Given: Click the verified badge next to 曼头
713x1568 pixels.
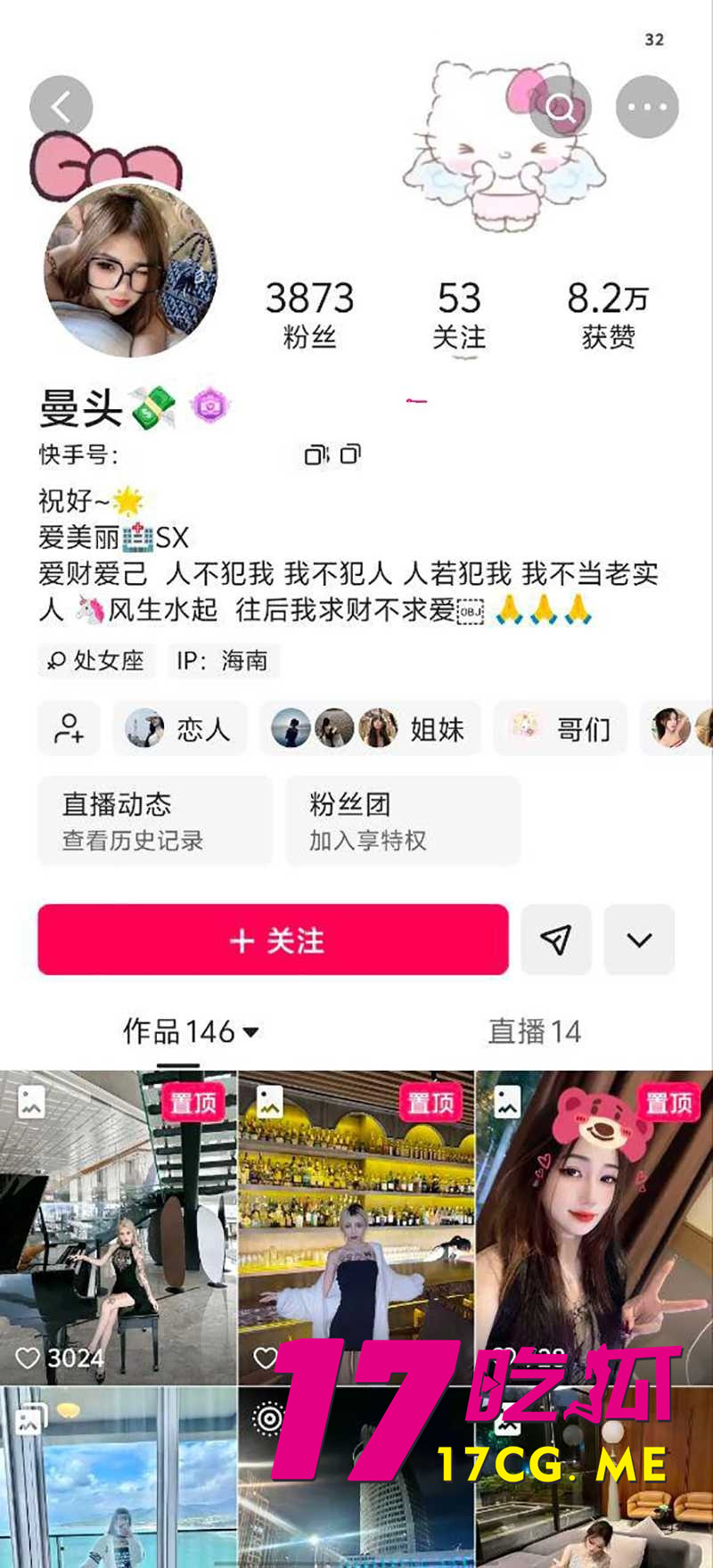Looking at the screenshot, I should [211, 407].
